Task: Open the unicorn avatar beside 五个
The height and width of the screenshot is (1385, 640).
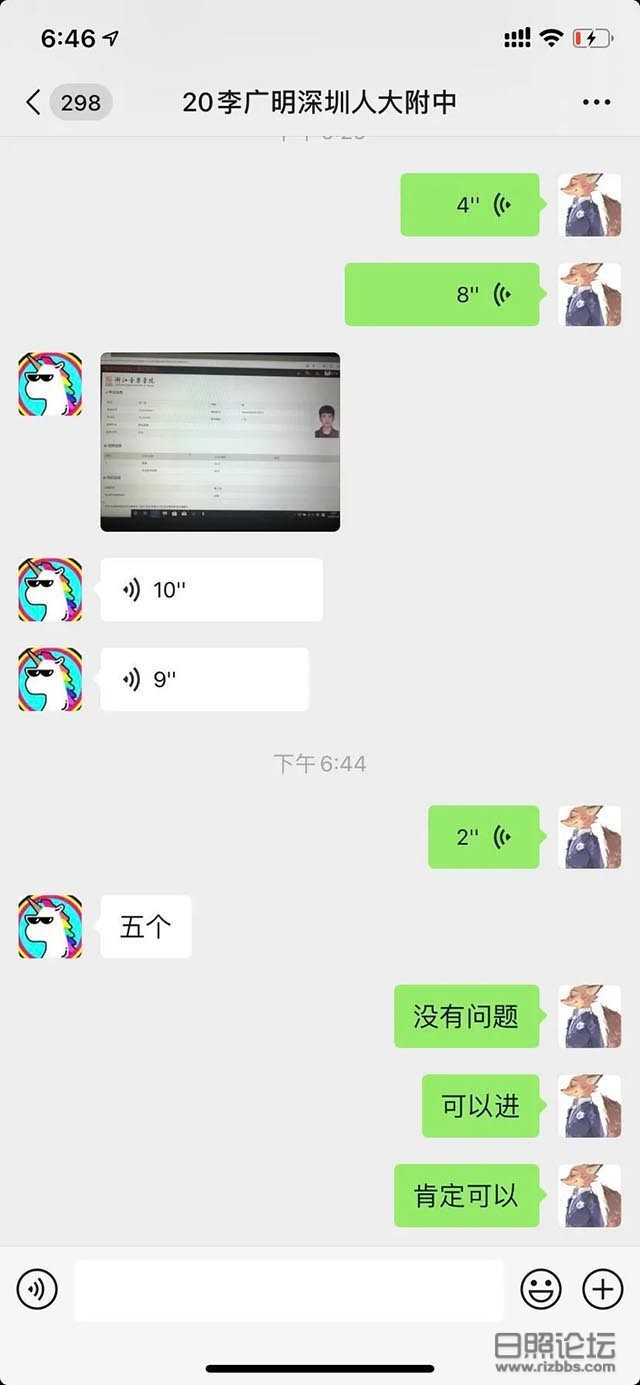Action: click(50, 927)
